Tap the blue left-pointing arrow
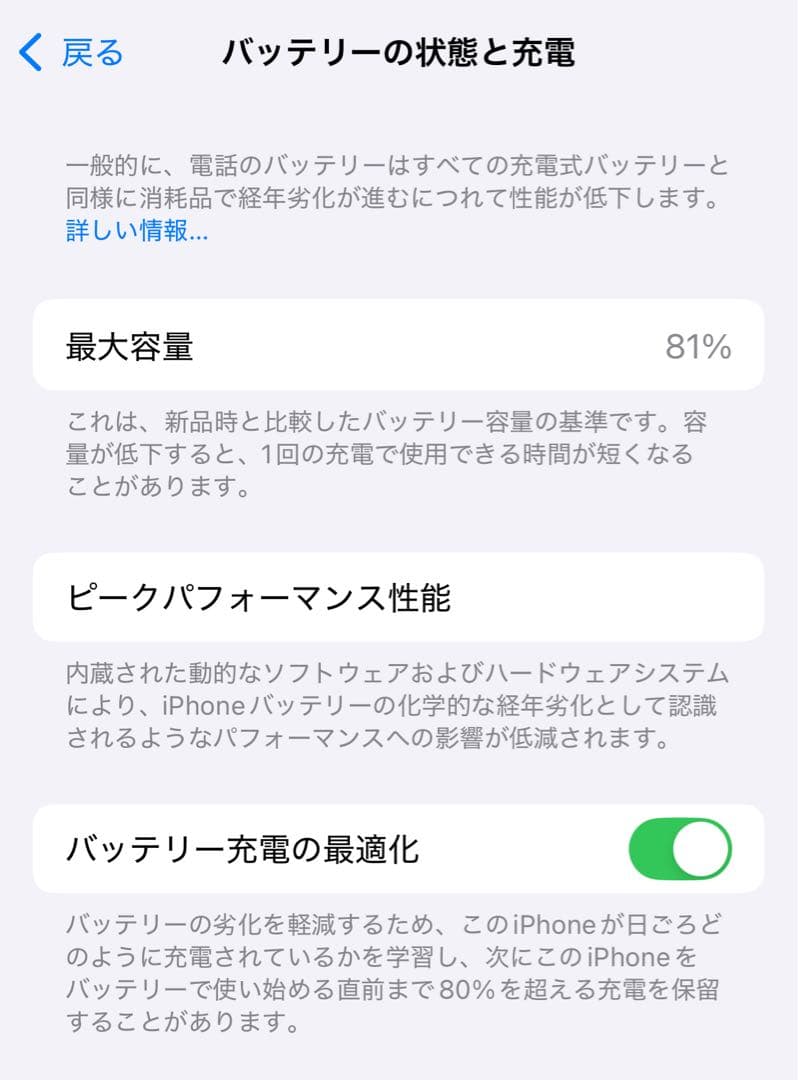The image size is (798, 1080). [x=32, y=53]
